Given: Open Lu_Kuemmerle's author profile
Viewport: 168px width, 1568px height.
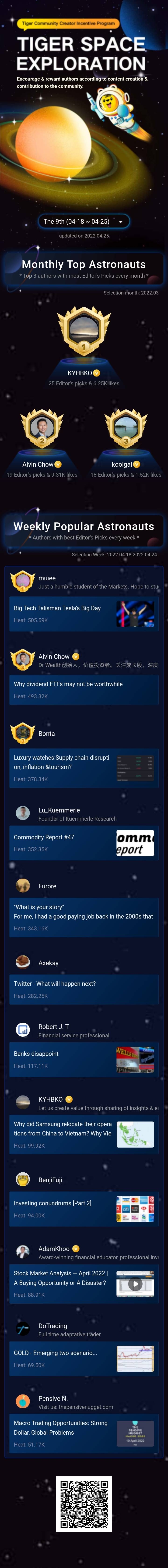Looking at the screenshot, I should [x=59, y=810].
